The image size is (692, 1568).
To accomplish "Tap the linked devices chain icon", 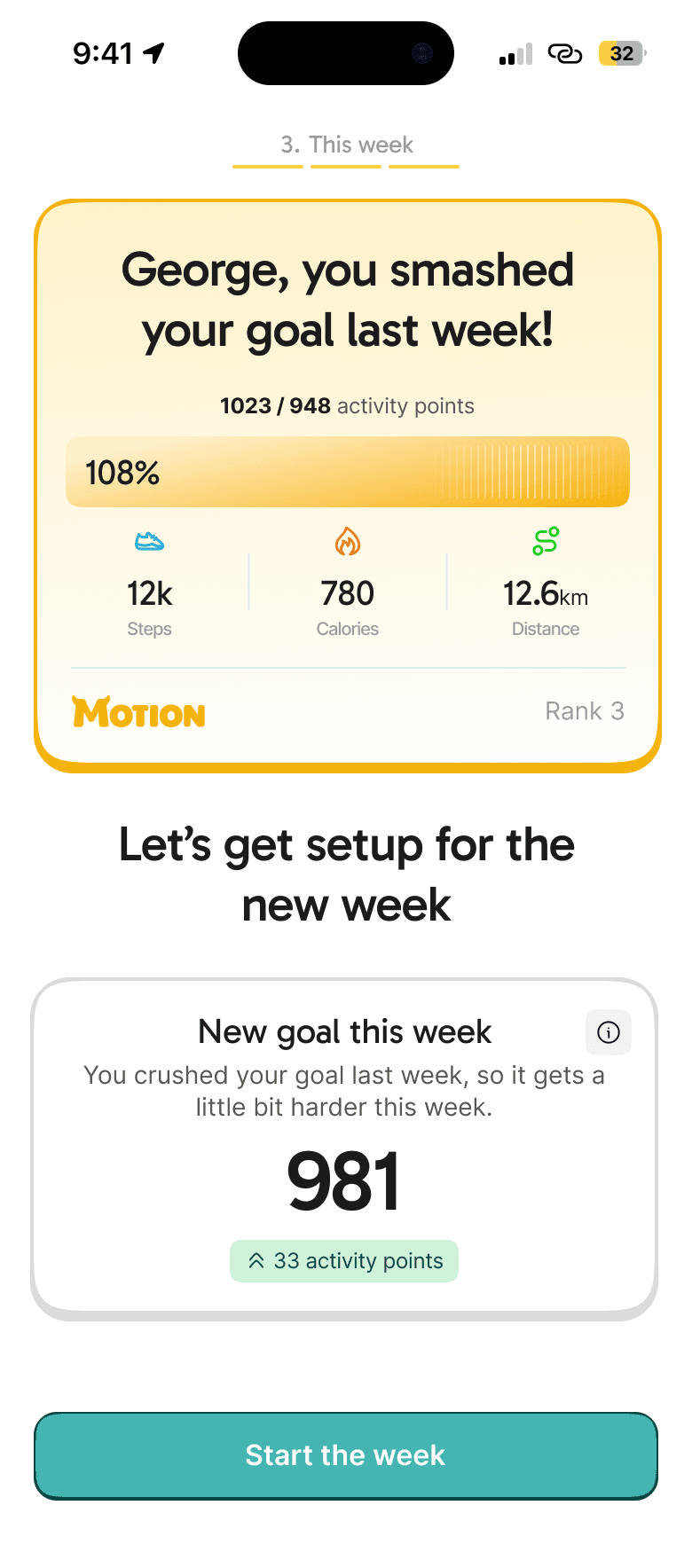I will click(x=565, y=53).
